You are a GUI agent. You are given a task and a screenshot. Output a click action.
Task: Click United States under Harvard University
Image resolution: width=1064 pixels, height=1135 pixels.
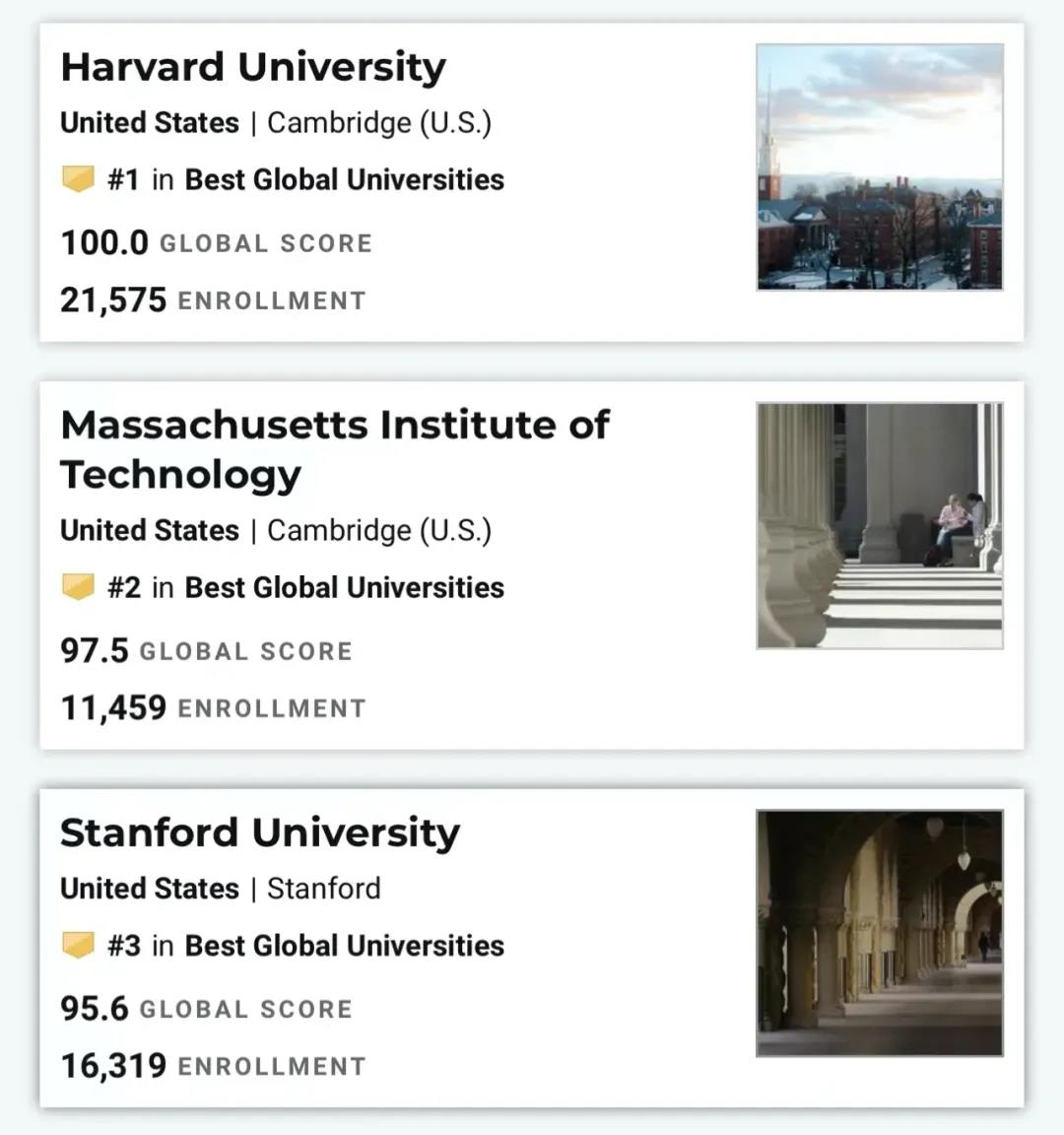point(148,122)
